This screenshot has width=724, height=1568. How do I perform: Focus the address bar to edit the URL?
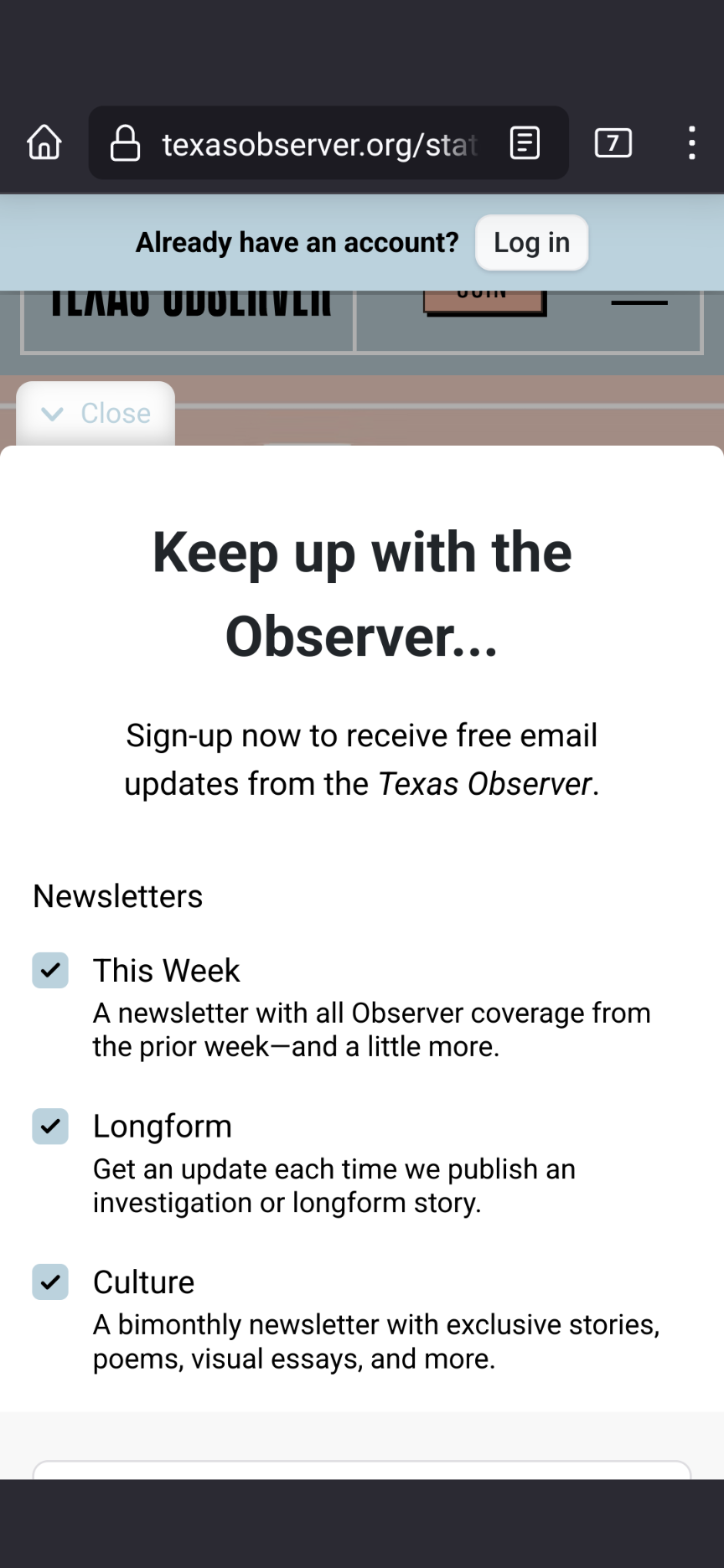click(x=318, y=143)
